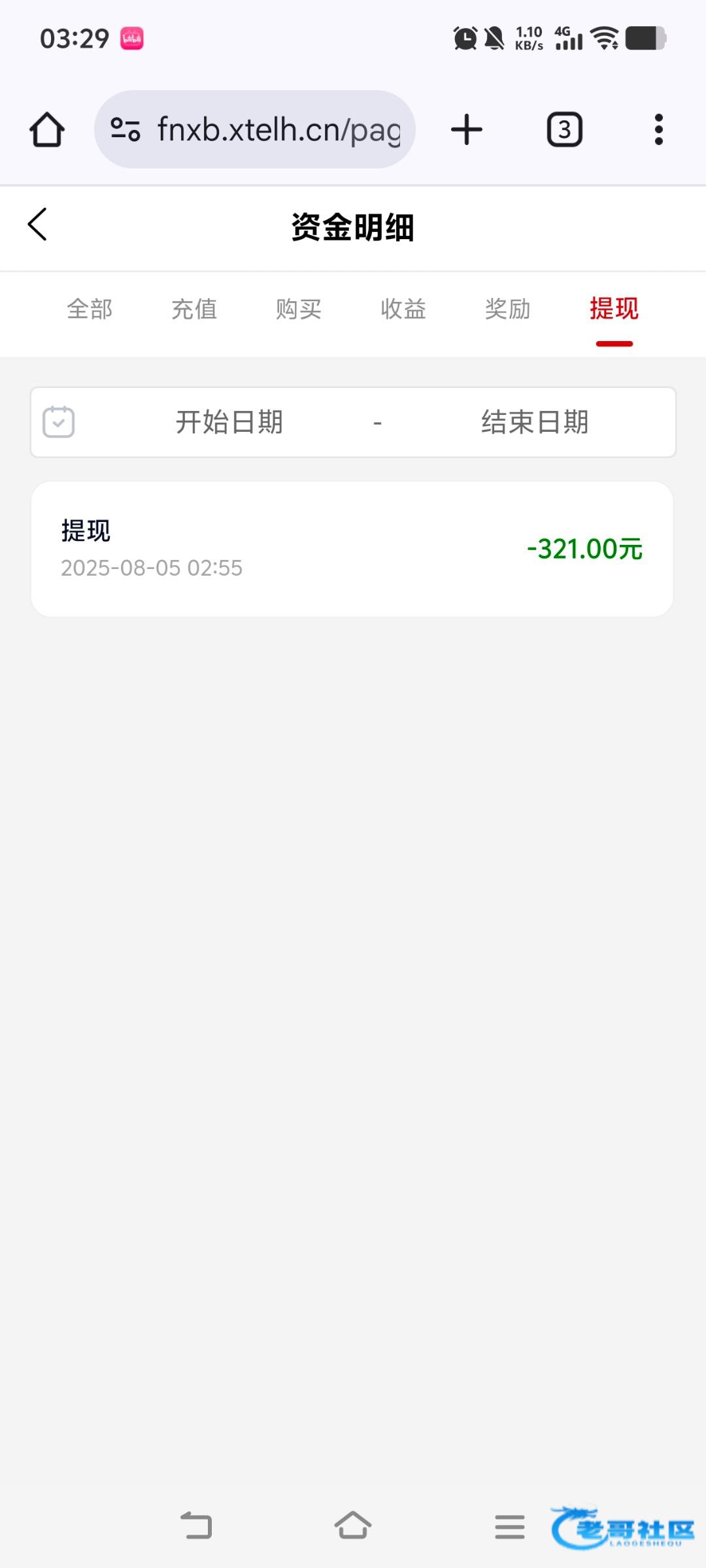Tap the system back button
This screenshot has width=706, height=1568.
click(x=196, y=1526)
